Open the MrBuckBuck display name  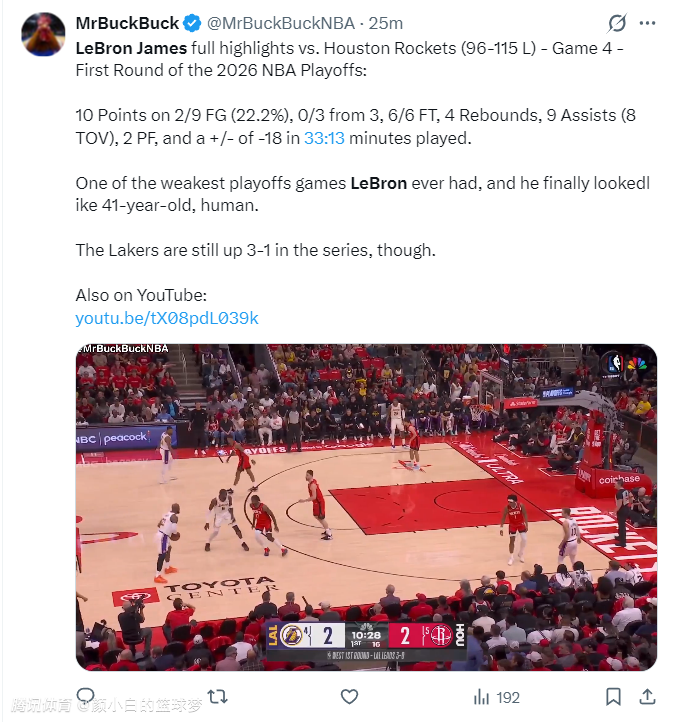pyautogui.click(x=127, y=23)
